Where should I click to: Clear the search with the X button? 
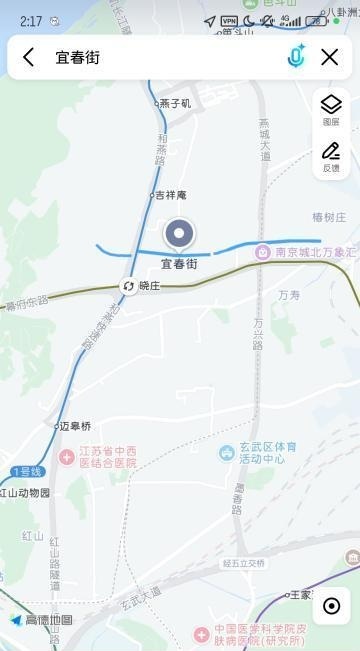(330, 57)
